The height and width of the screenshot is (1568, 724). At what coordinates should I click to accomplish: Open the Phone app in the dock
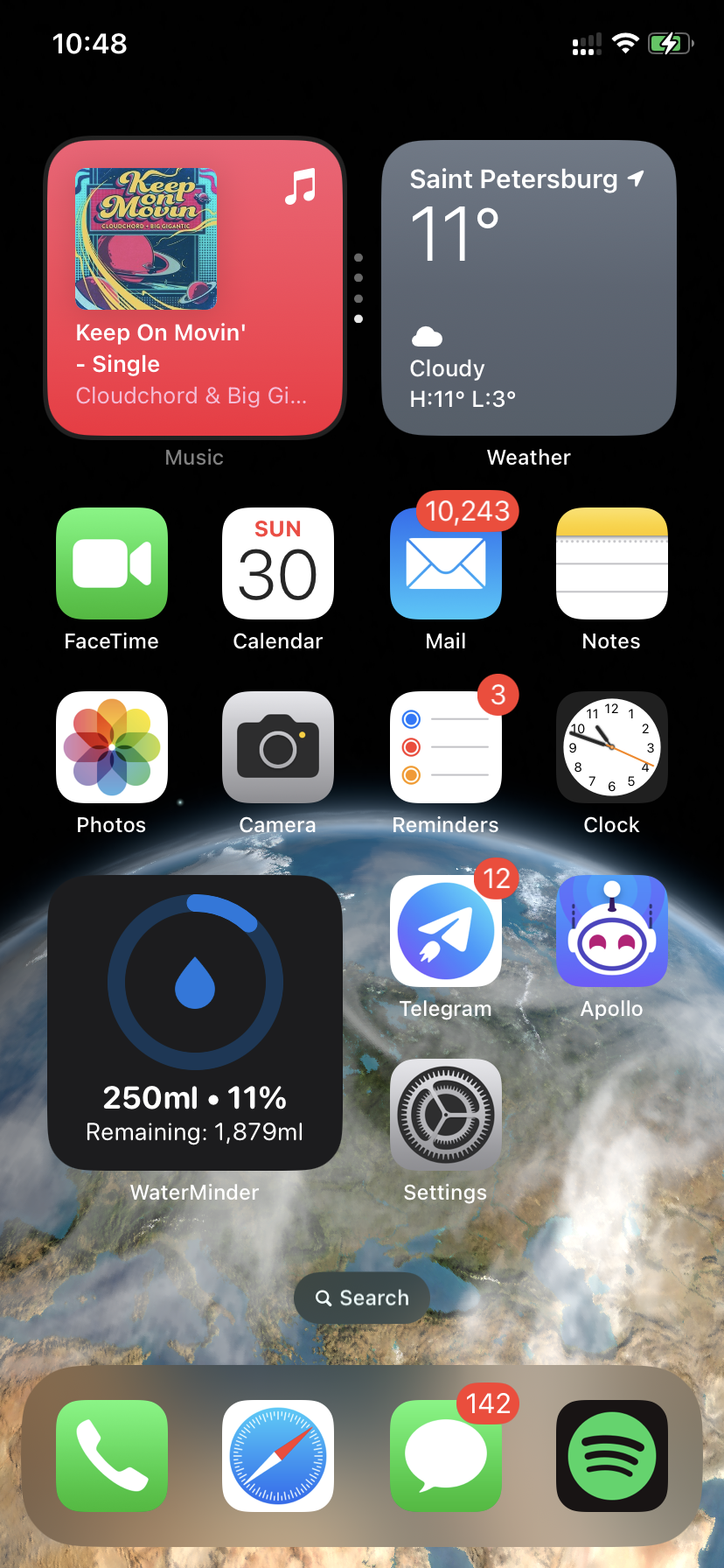pyautogui.click(x=112, y=1456)
